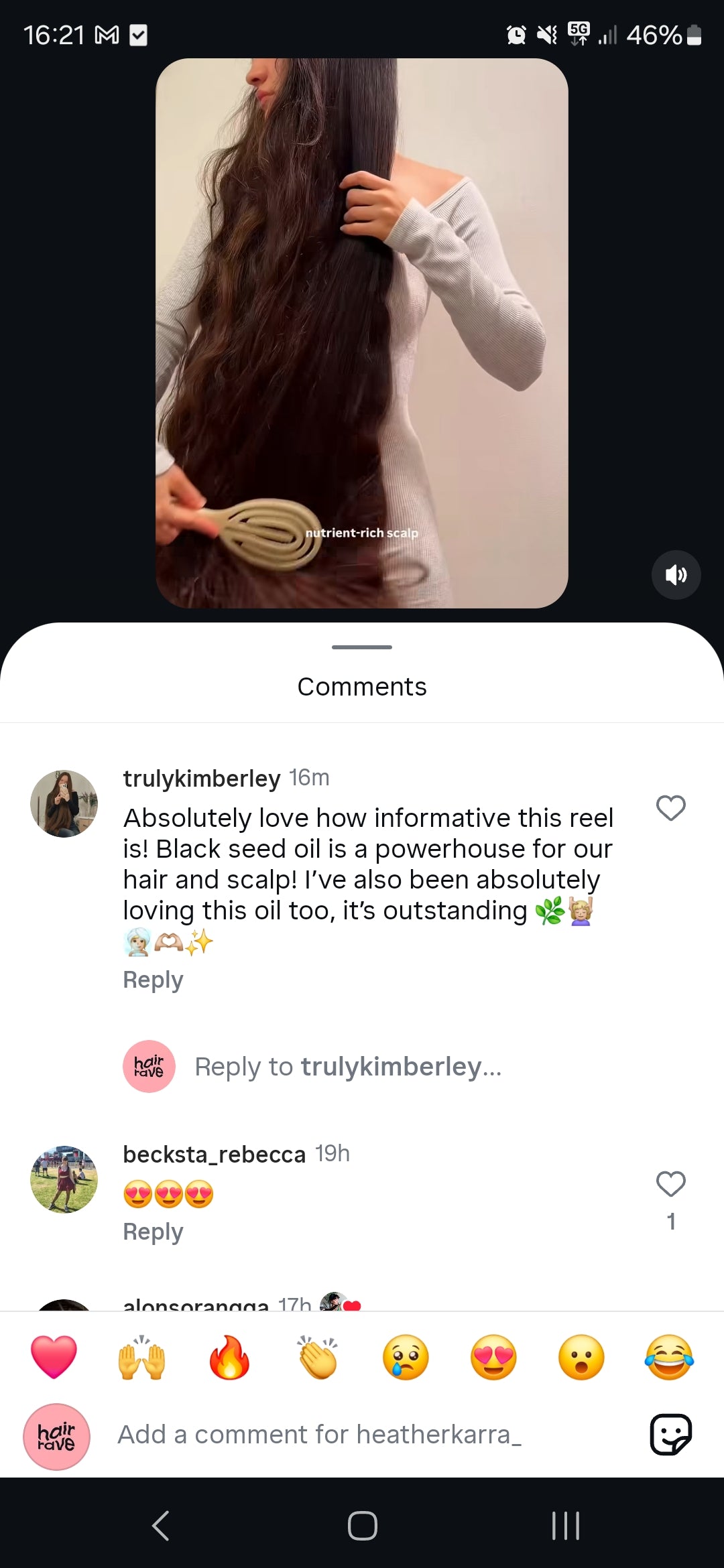Reply to becksta_rebecca's comment
Screen dimensions: 724x1568
coord(153,1232)
